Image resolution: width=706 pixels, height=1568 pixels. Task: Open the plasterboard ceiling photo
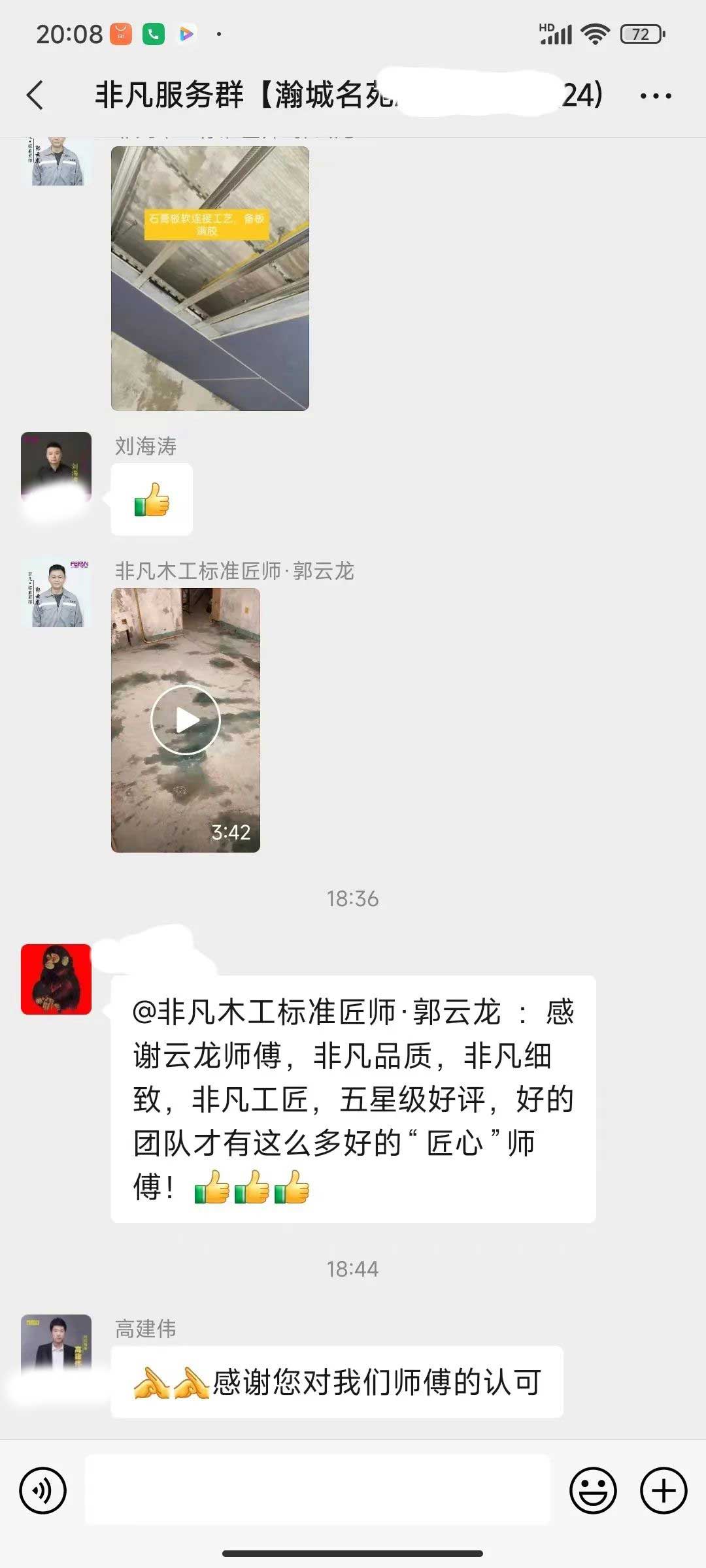click(210, 278)
